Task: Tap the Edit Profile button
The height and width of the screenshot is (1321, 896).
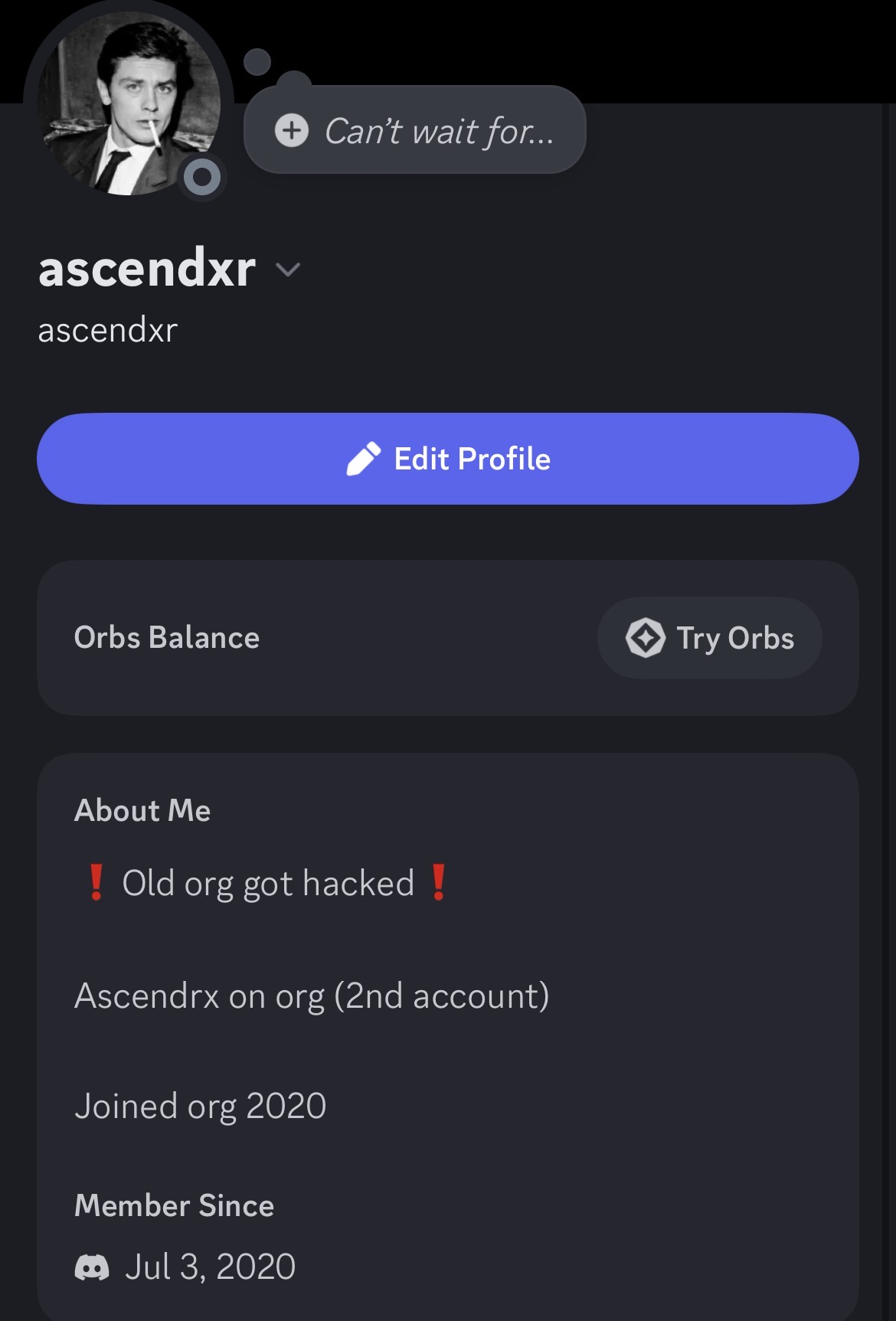Action: (447, 459)
